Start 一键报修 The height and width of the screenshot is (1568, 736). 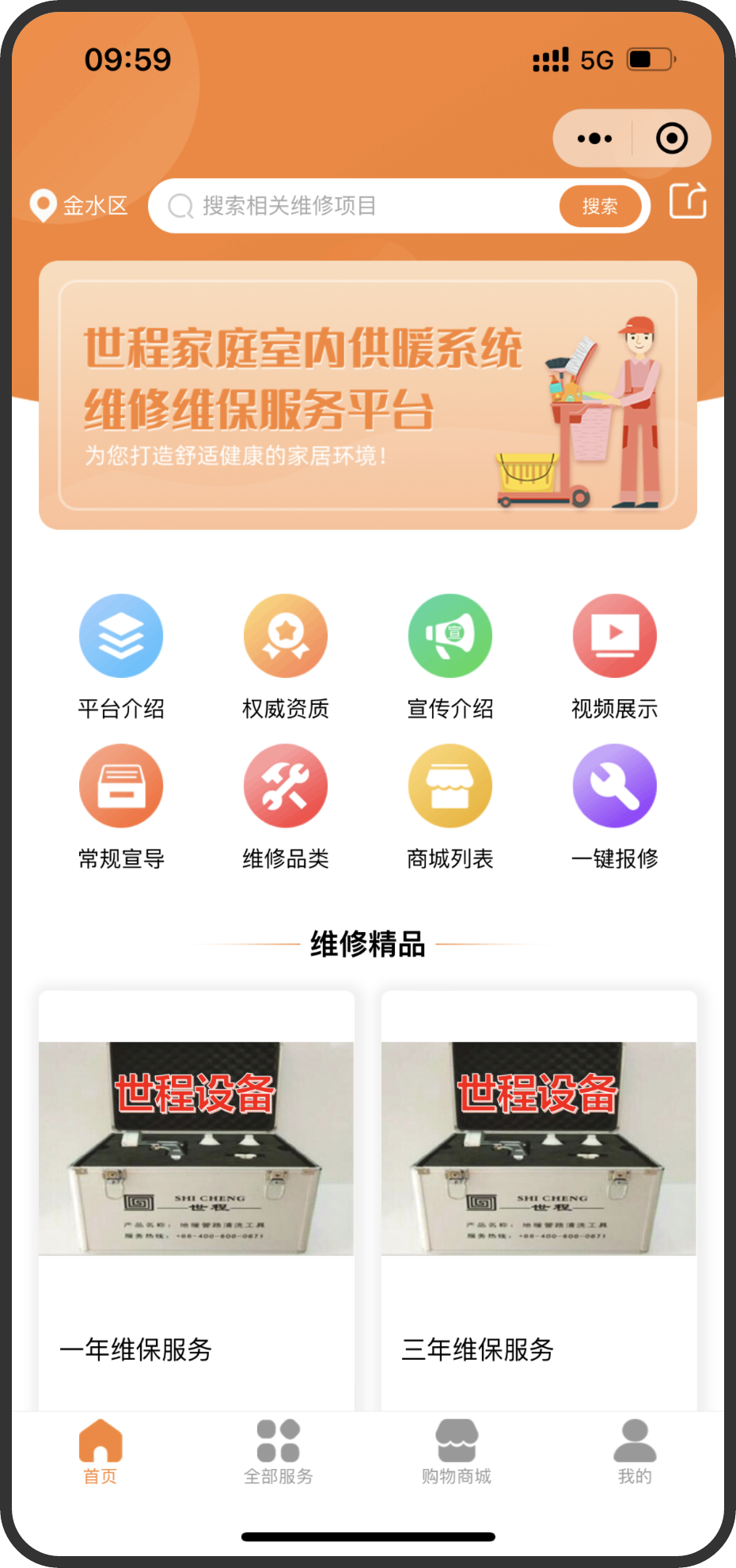coord(614,805)
